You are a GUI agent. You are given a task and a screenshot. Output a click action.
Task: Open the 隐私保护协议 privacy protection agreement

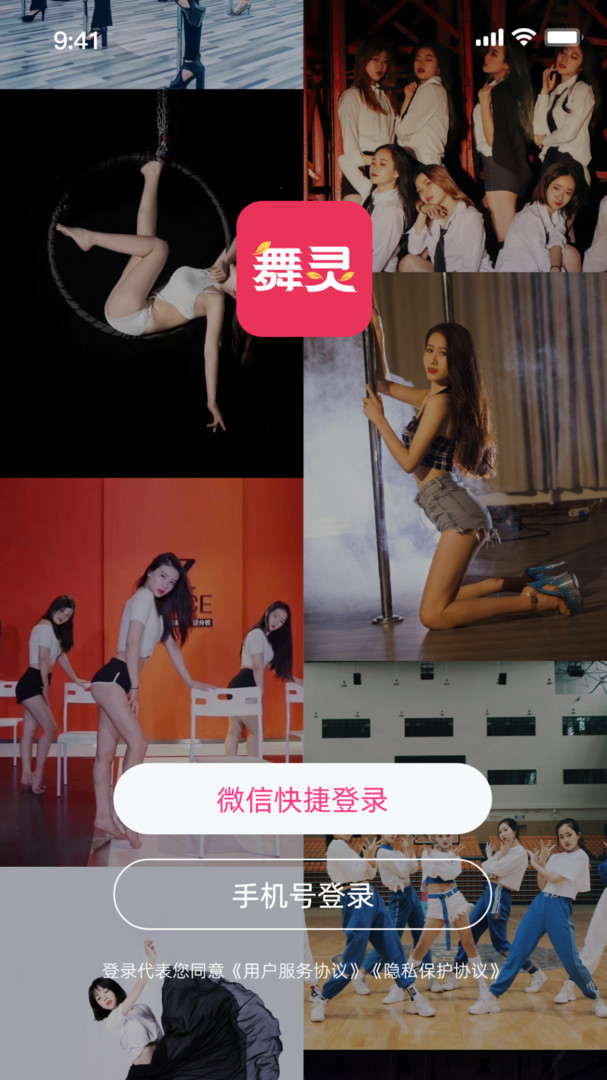(x=437, y=972)
